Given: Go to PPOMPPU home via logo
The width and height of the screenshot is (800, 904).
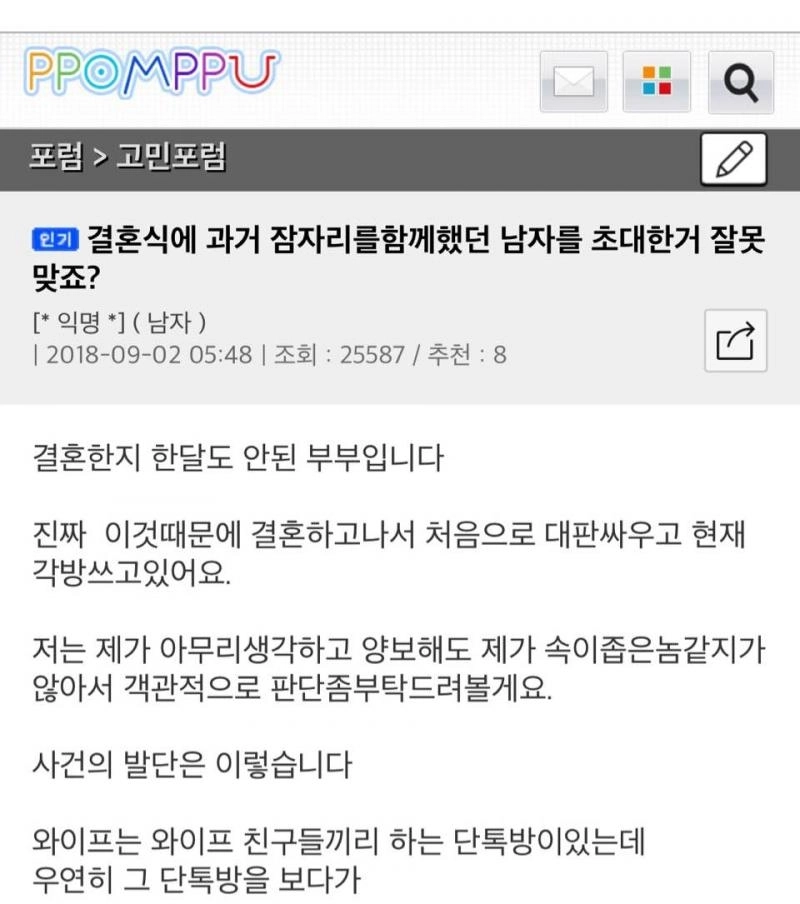Looking at the screenshot, I should pyautogui.click(x=152, y=74).
